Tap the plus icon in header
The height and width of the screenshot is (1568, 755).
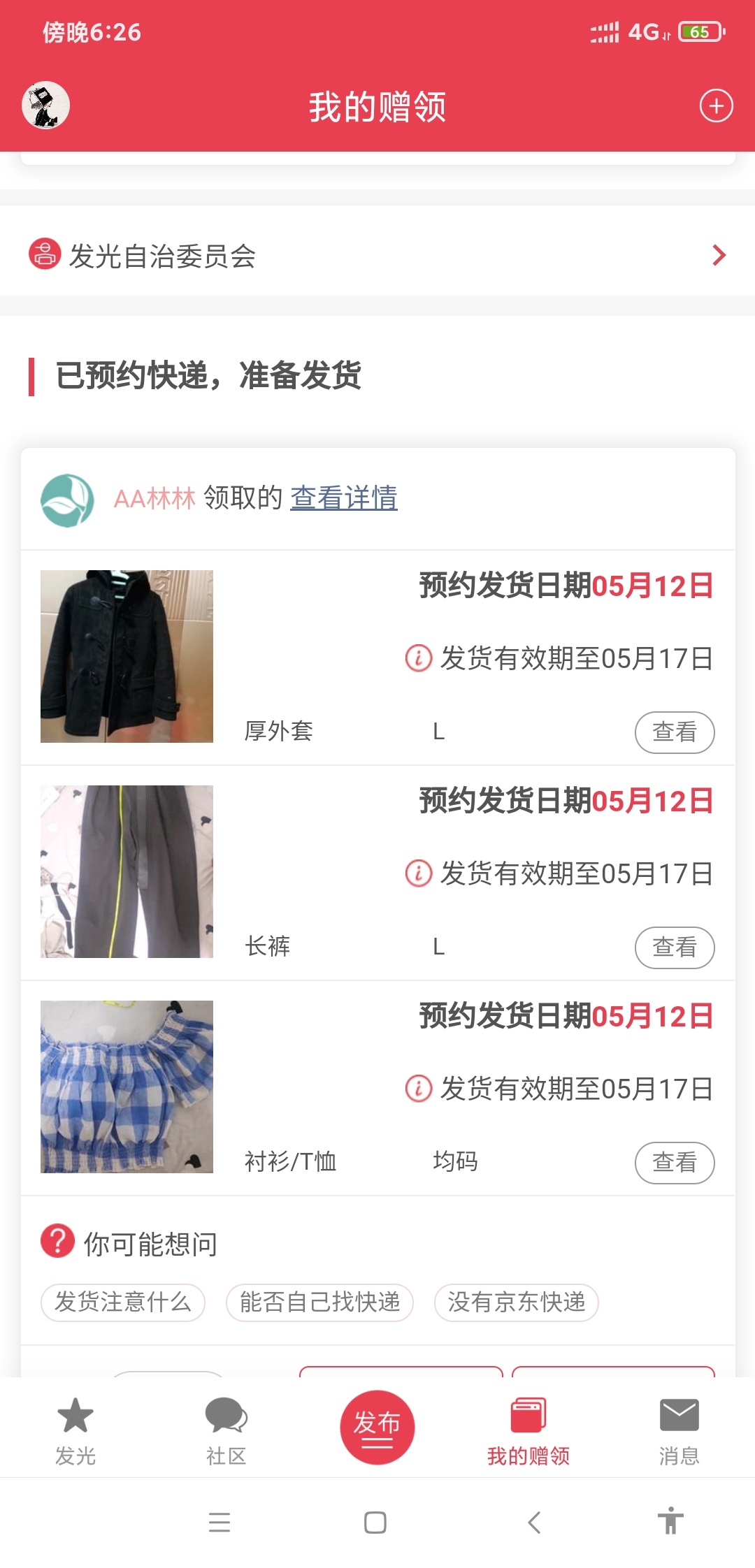point(716,106)
